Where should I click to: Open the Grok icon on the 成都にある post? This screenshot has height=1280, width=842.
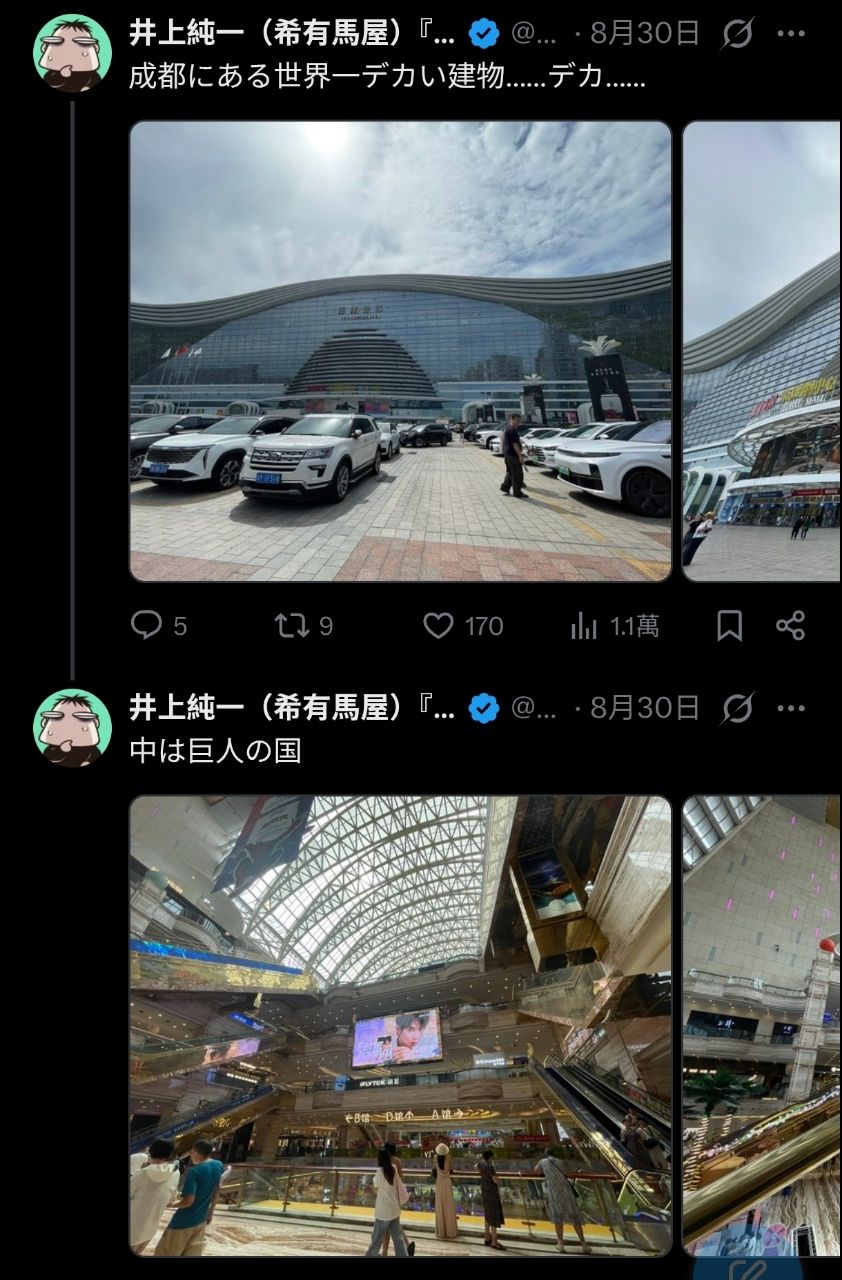(x=737, y=34)
